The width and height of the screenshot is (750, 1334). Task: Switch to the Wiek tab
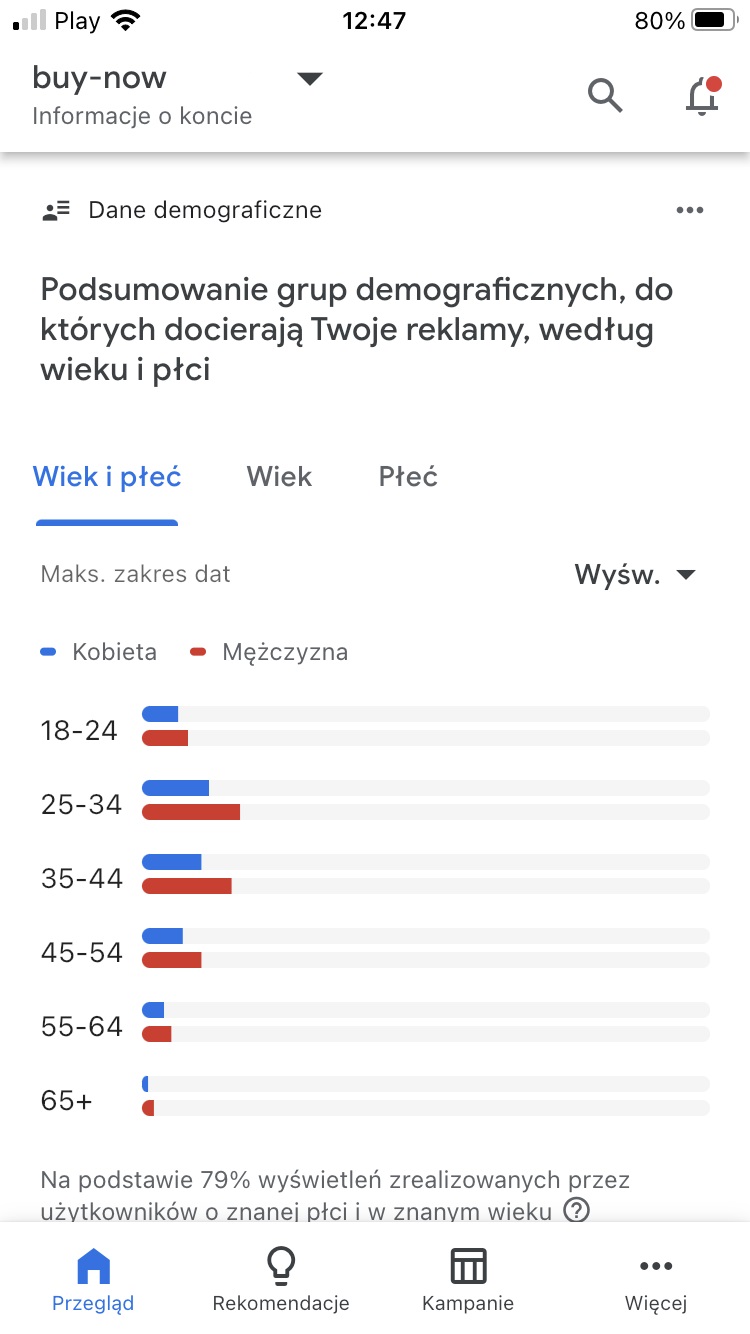pyautogui.click(x=279, y=477)
